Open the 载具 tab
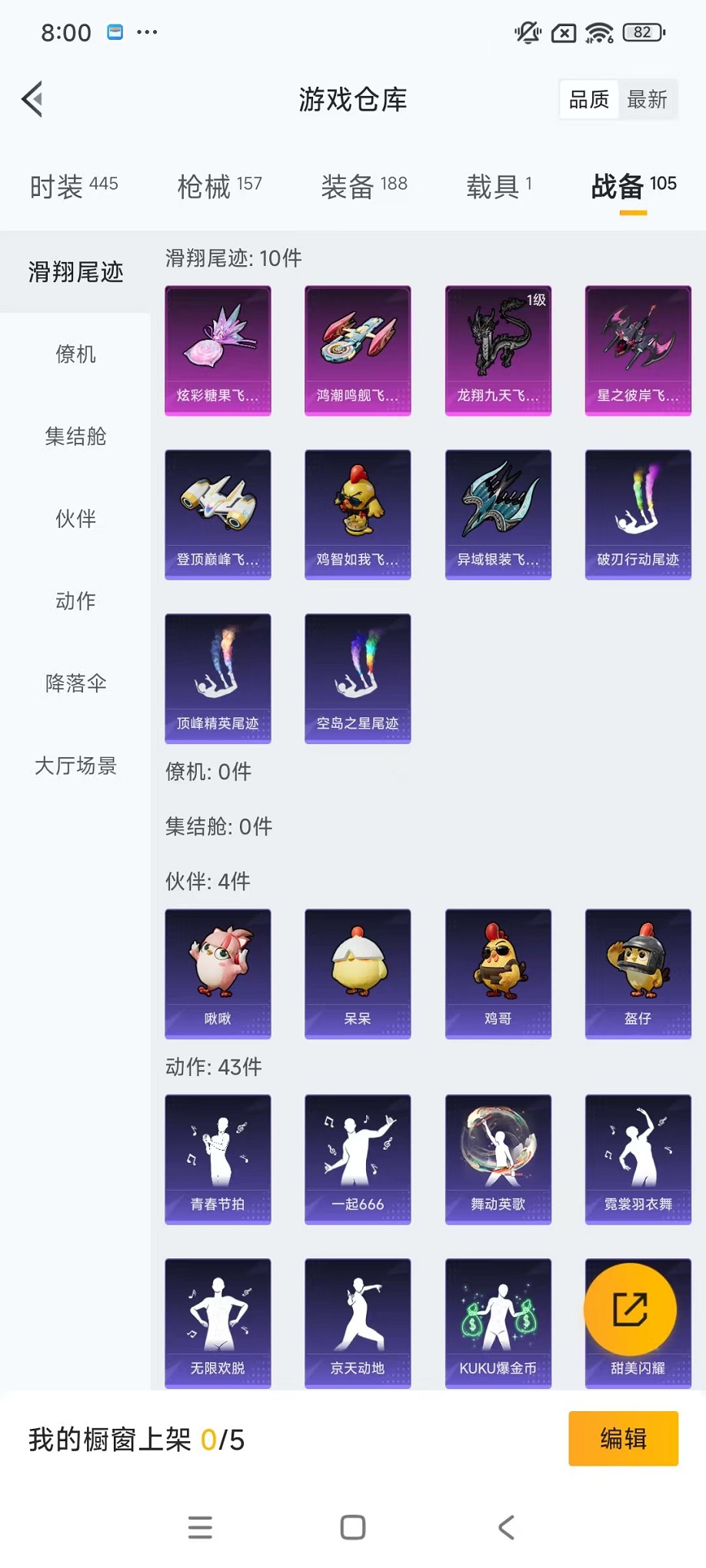Viewport: 706px width, 1568px height. (x=498, y=186)
